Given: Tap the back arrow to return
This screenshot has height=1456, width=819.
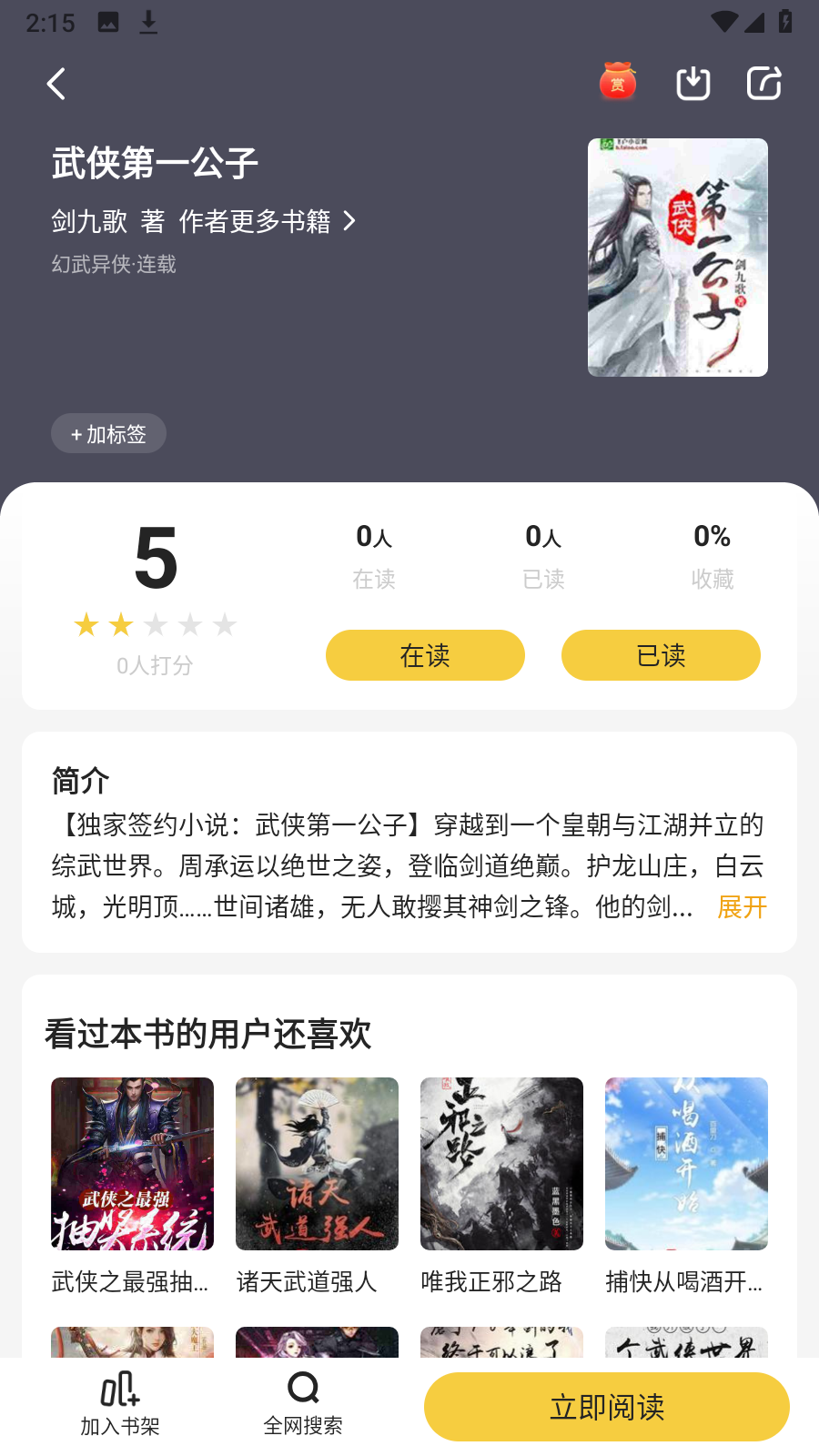Looking at the screenshot, I should 56,84.
